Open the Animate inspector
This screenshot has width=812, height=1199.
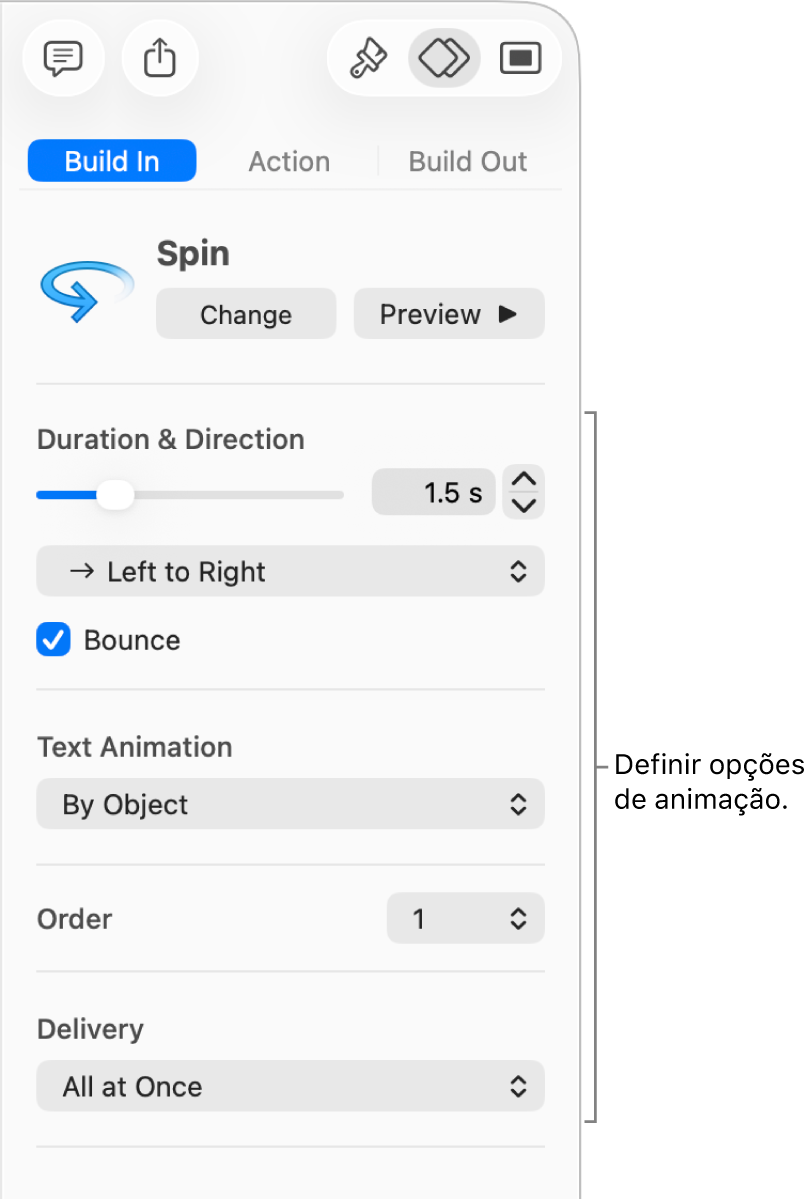click(444, 59)
